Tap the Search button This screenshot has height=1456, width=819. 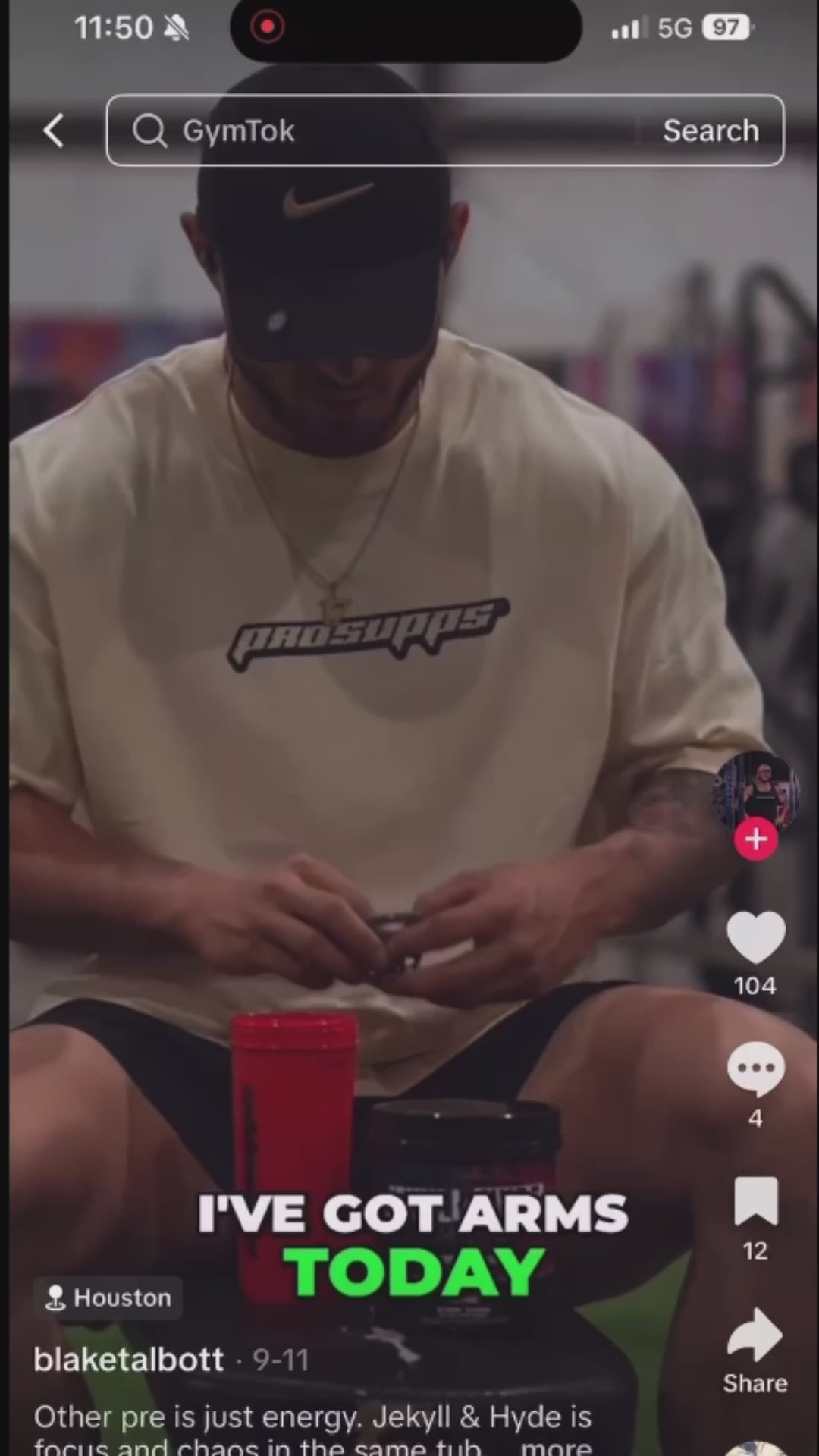[x=711, y=130]
